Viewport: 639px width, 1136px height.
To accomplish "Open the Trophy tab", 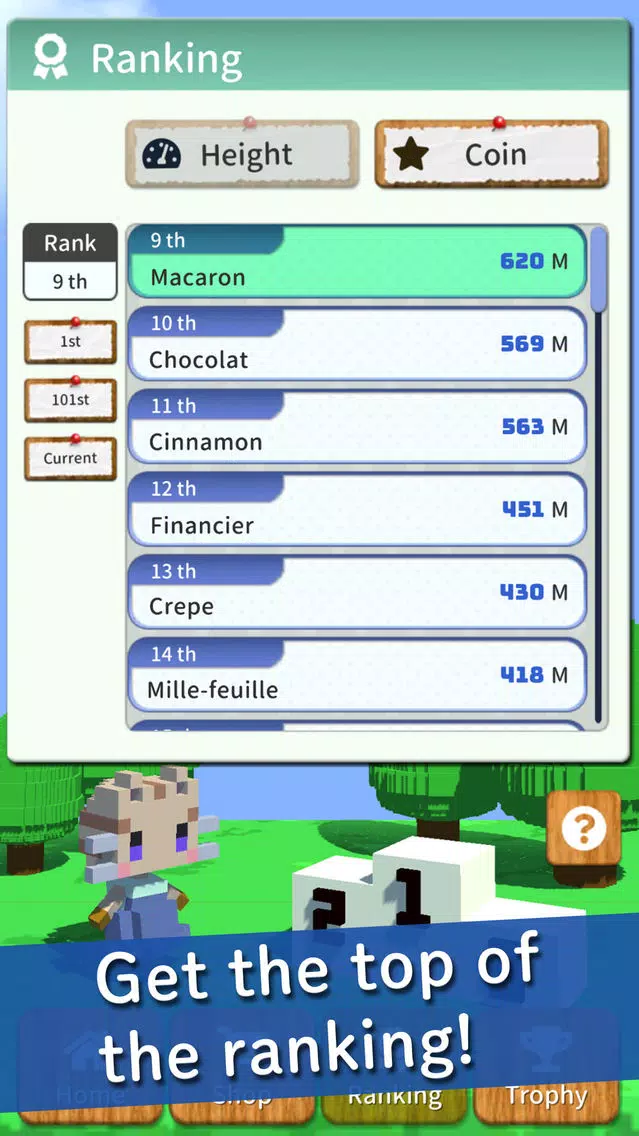I will [546, 1097].
